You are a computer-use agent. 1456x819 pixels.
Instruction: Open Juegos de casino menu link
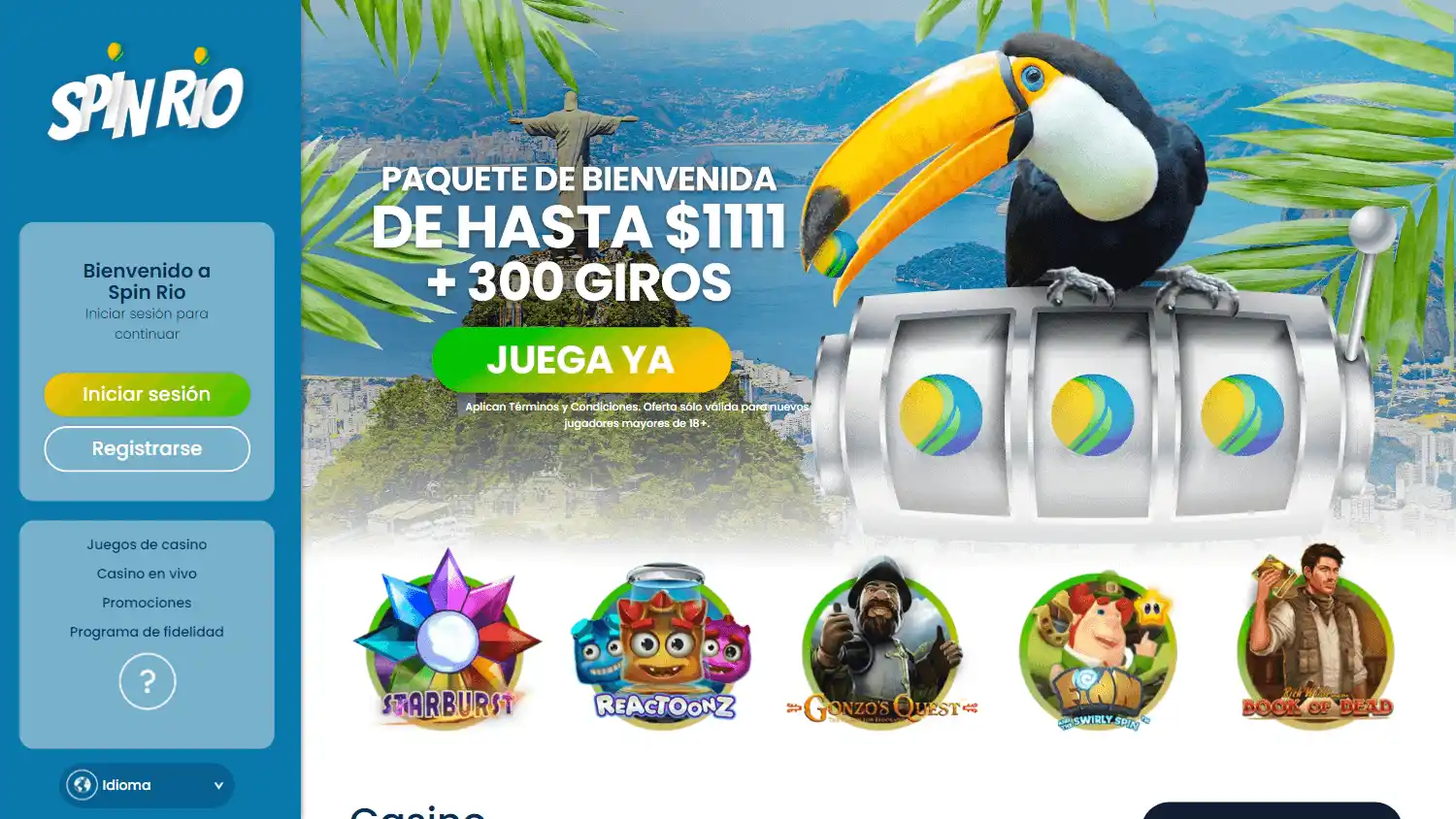coord(147,544)
